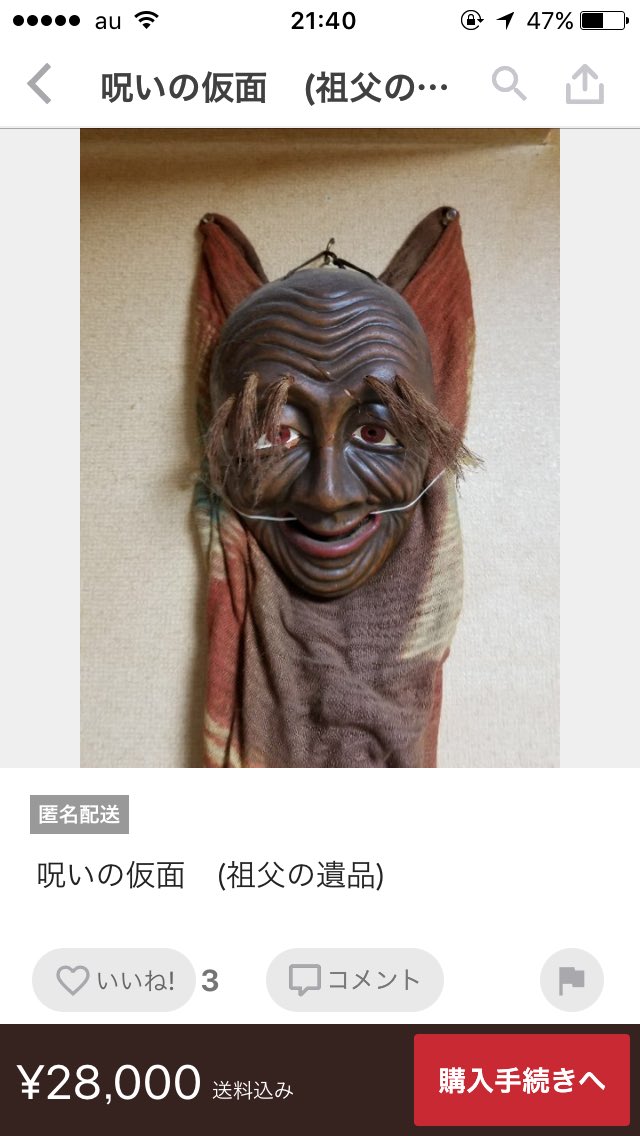
Task: Share this mask listing
Action: pos(585,85)
